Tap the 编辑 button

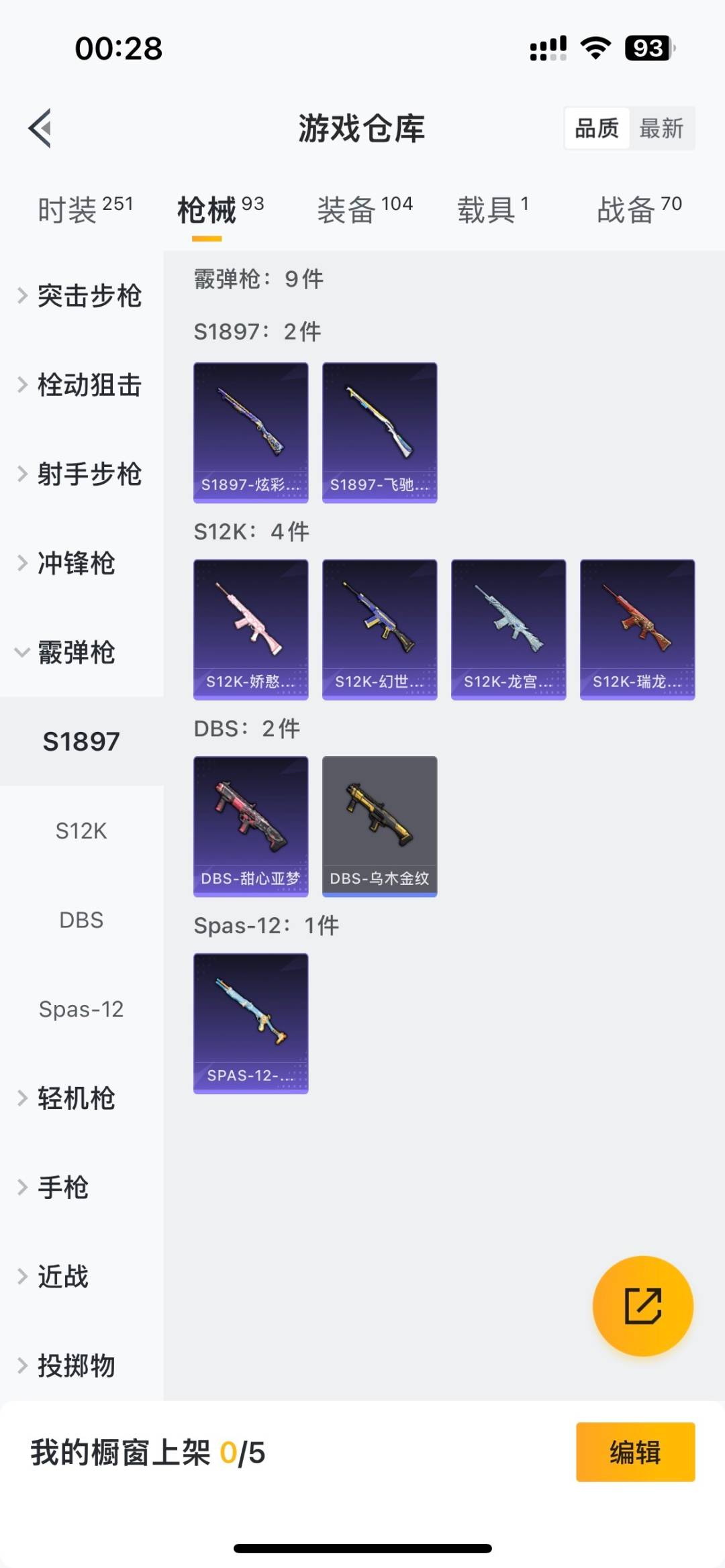[636, 1452]
